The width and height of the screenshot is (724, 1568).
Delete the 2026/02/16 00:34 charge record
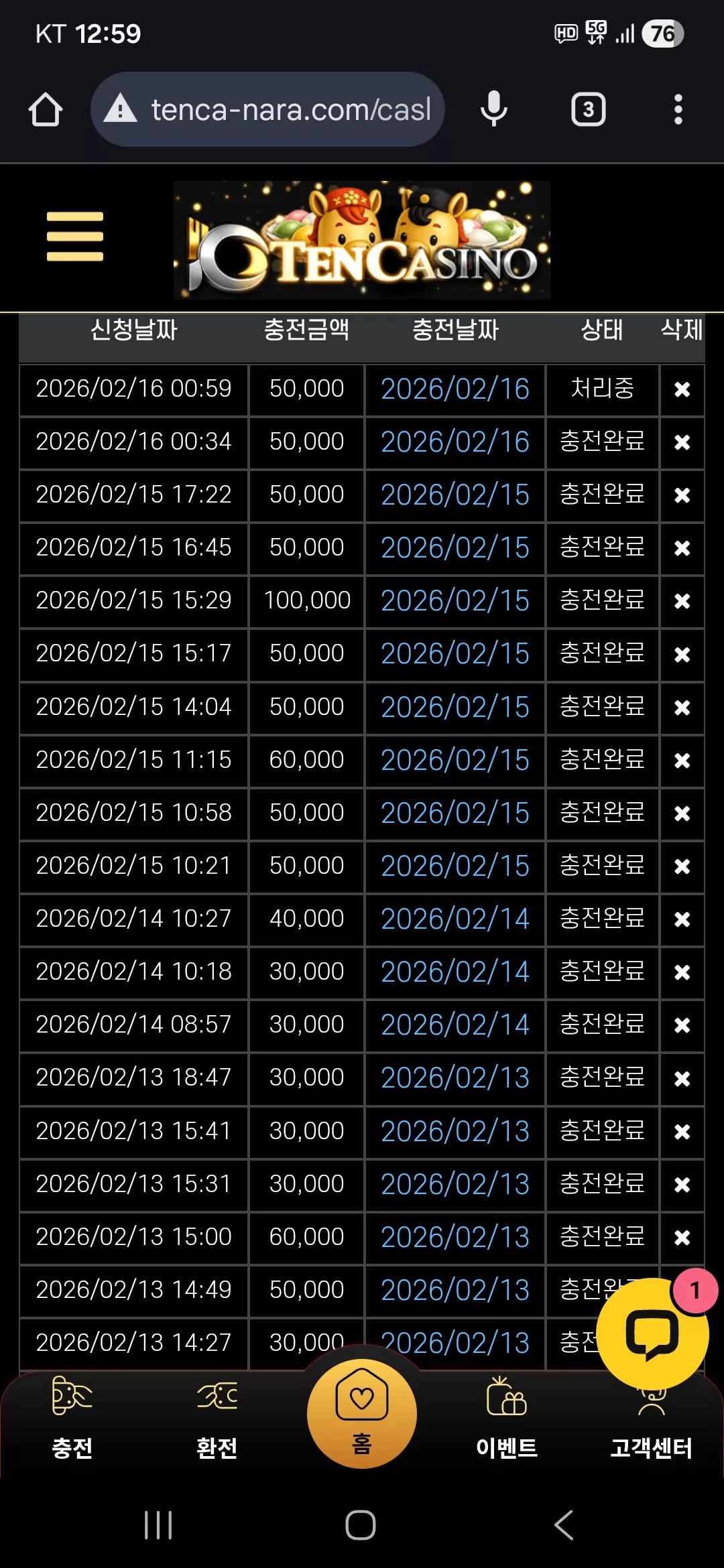click(x=682, y=442)
